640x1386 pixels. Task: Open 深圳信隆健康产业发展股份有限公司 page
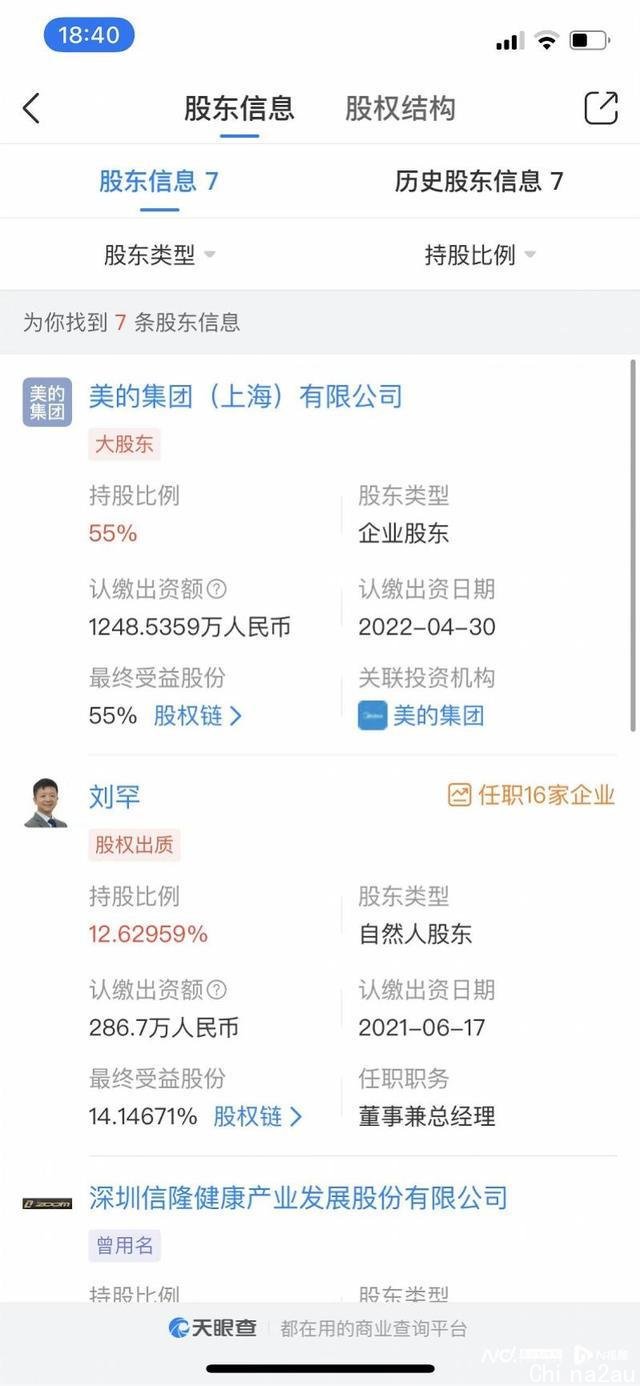tap(298, 1197)
